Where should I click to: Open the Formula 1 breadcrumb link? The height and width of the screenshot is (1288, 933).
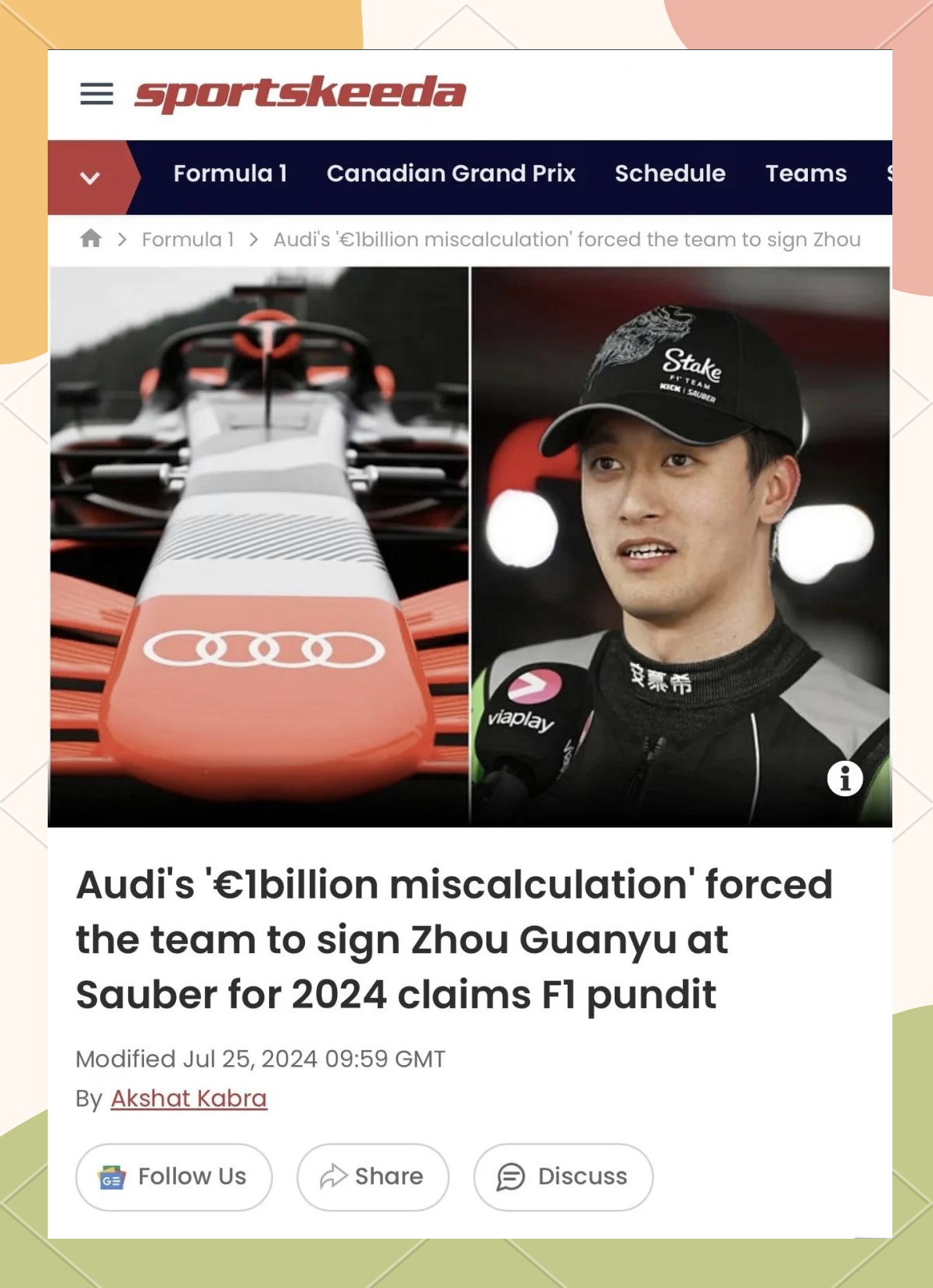point(188,239)
